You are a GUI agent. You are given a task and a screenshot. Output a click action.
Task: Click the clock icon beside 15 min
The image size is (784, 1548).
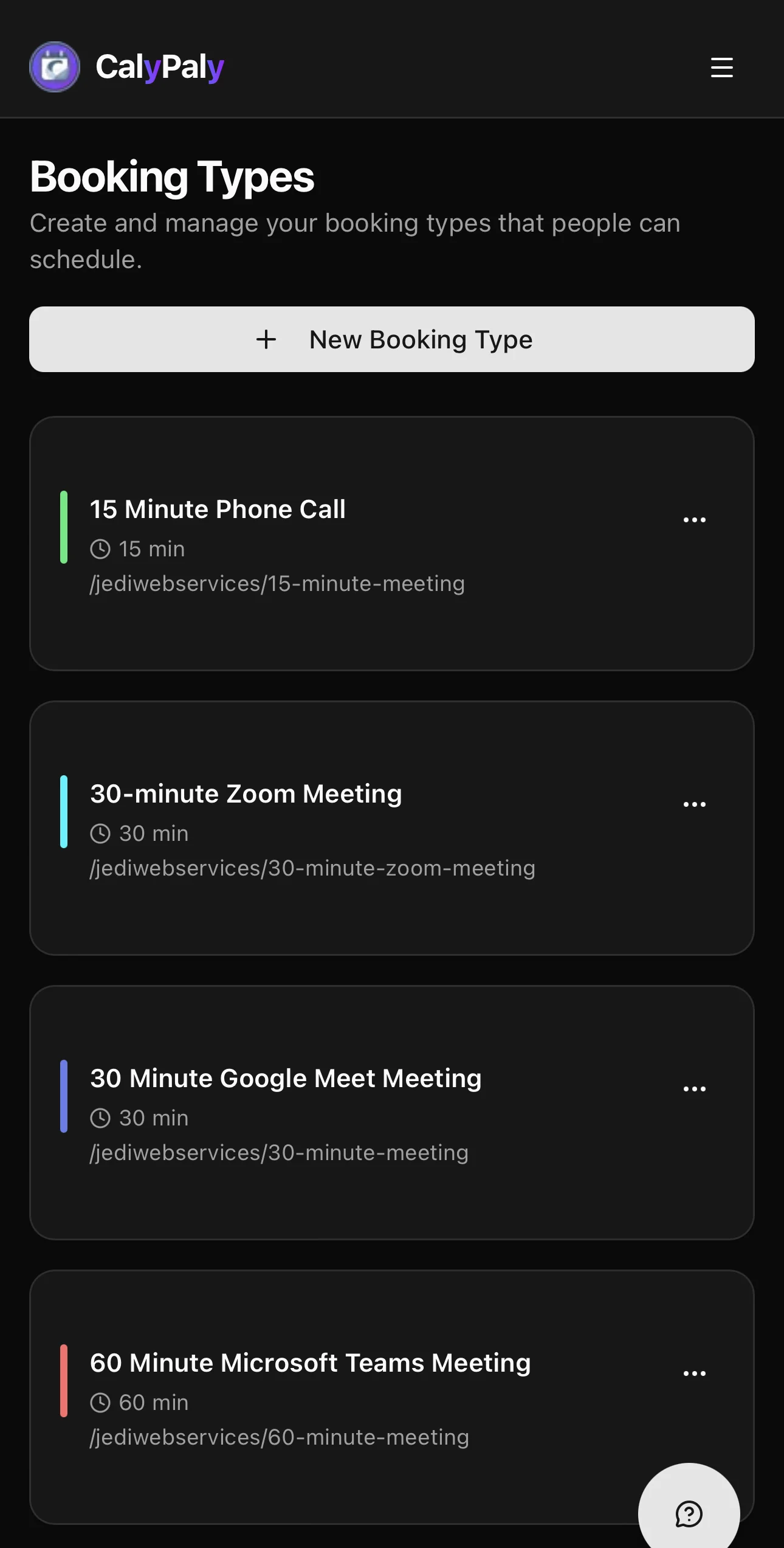tap(101, 548)
